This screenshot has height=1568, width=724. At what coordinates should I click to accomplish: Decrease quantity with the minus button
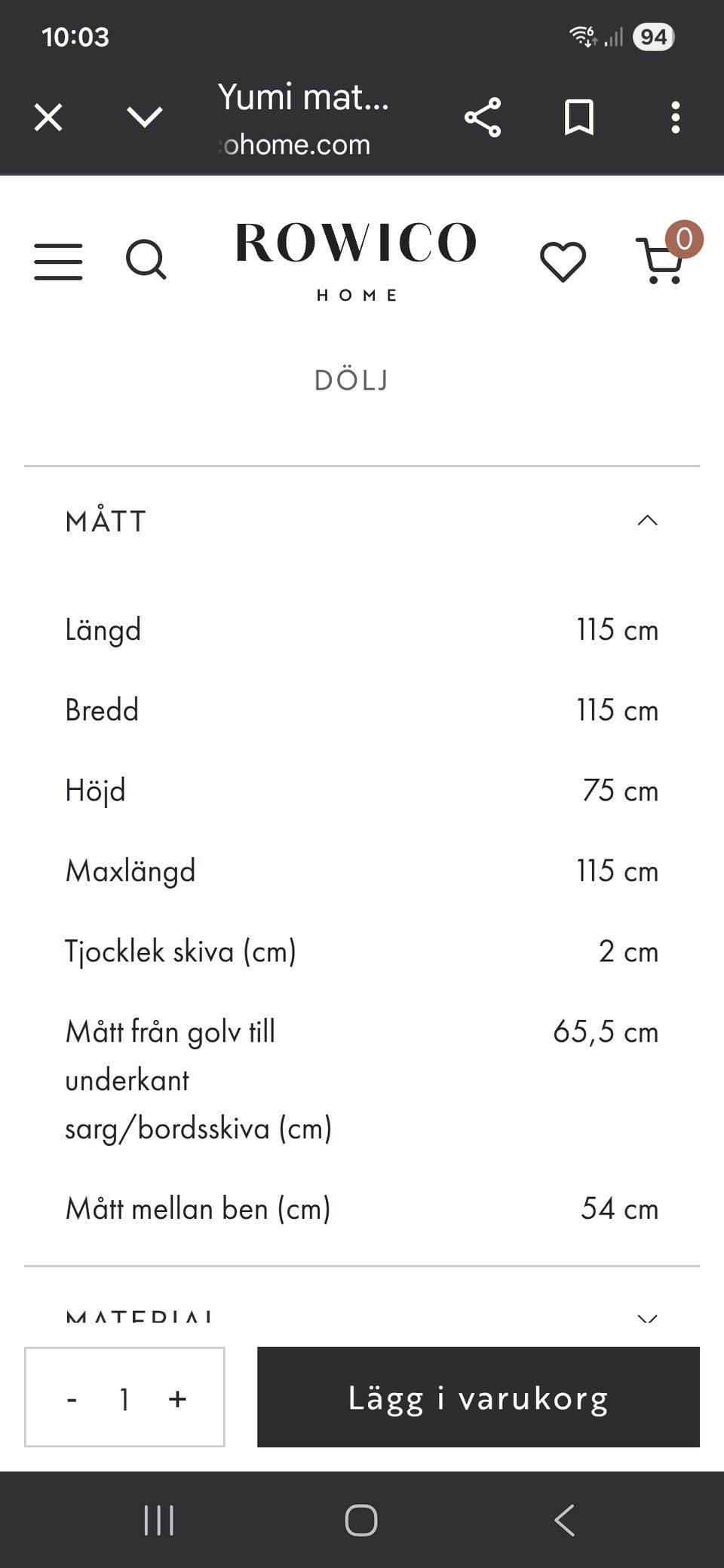click(72, 1399)
